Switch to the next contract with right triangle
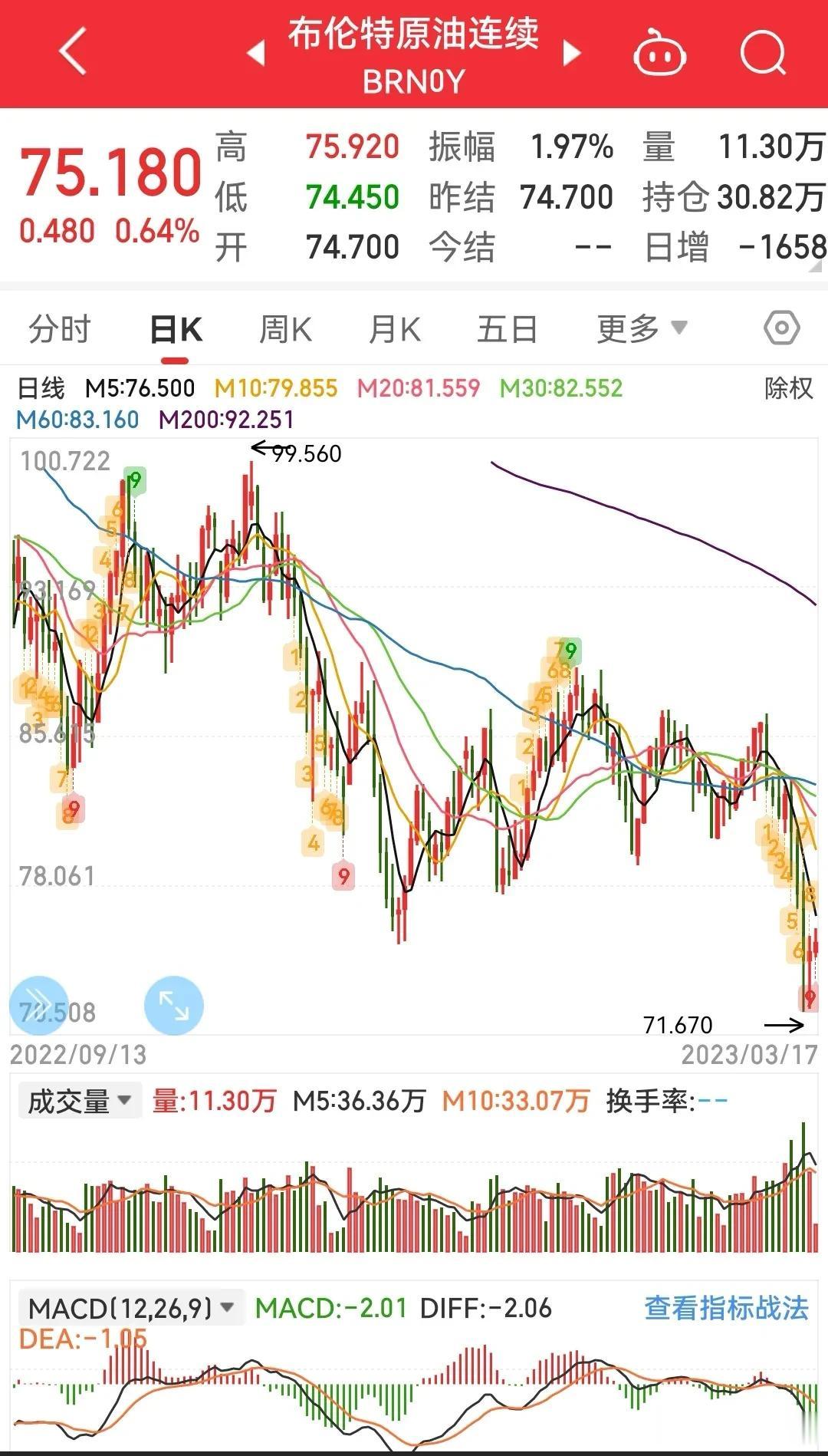Viewport: 828px width, 1456px height. 571,53
